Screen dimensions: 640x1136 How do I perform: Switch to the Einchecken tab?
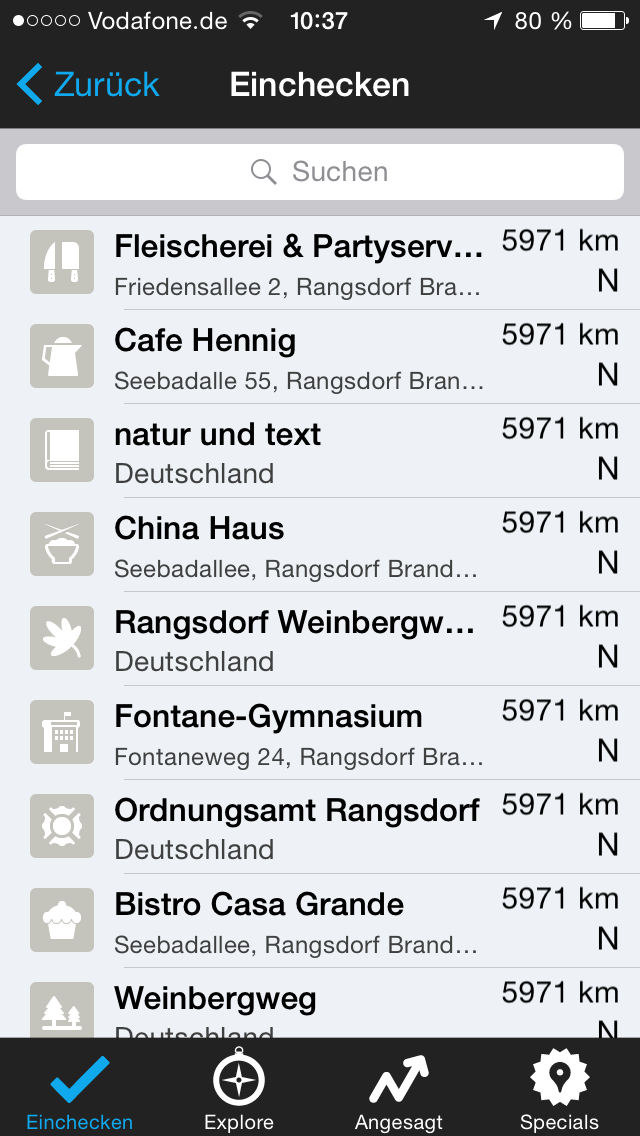click(79, 1090)
